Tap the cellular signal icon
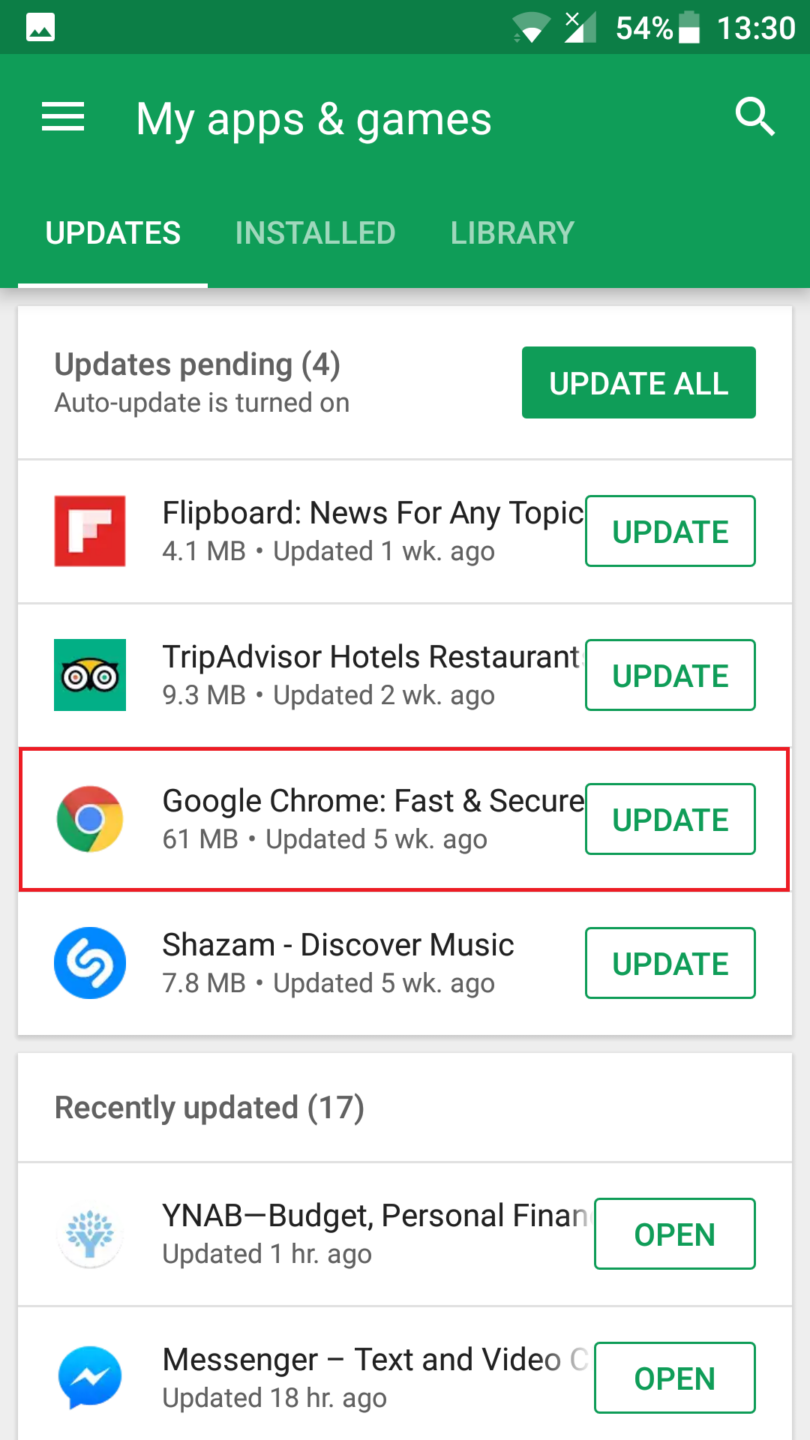The image size is (810, 1440). pos(581,28)
